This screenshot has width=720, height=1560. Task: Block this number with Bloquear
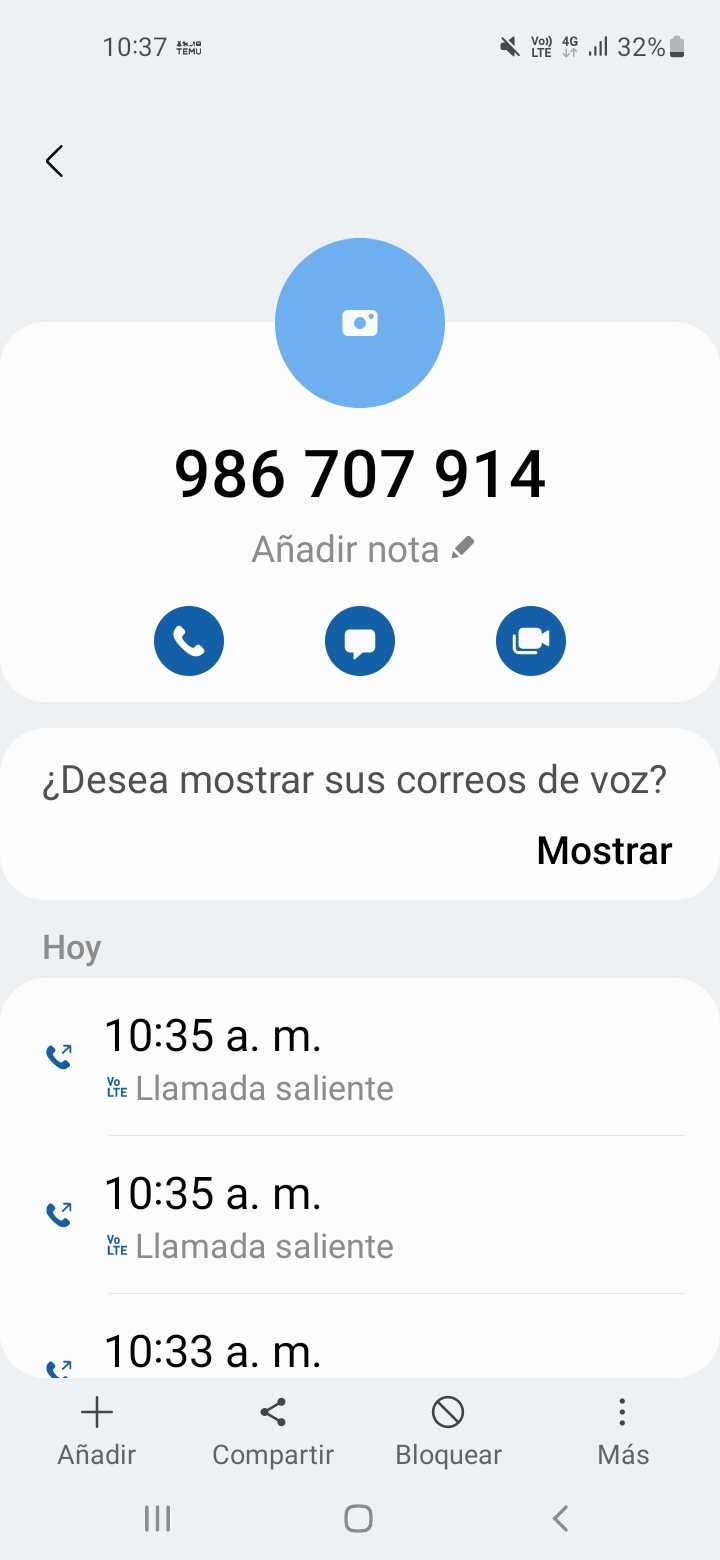(448, 1430)
